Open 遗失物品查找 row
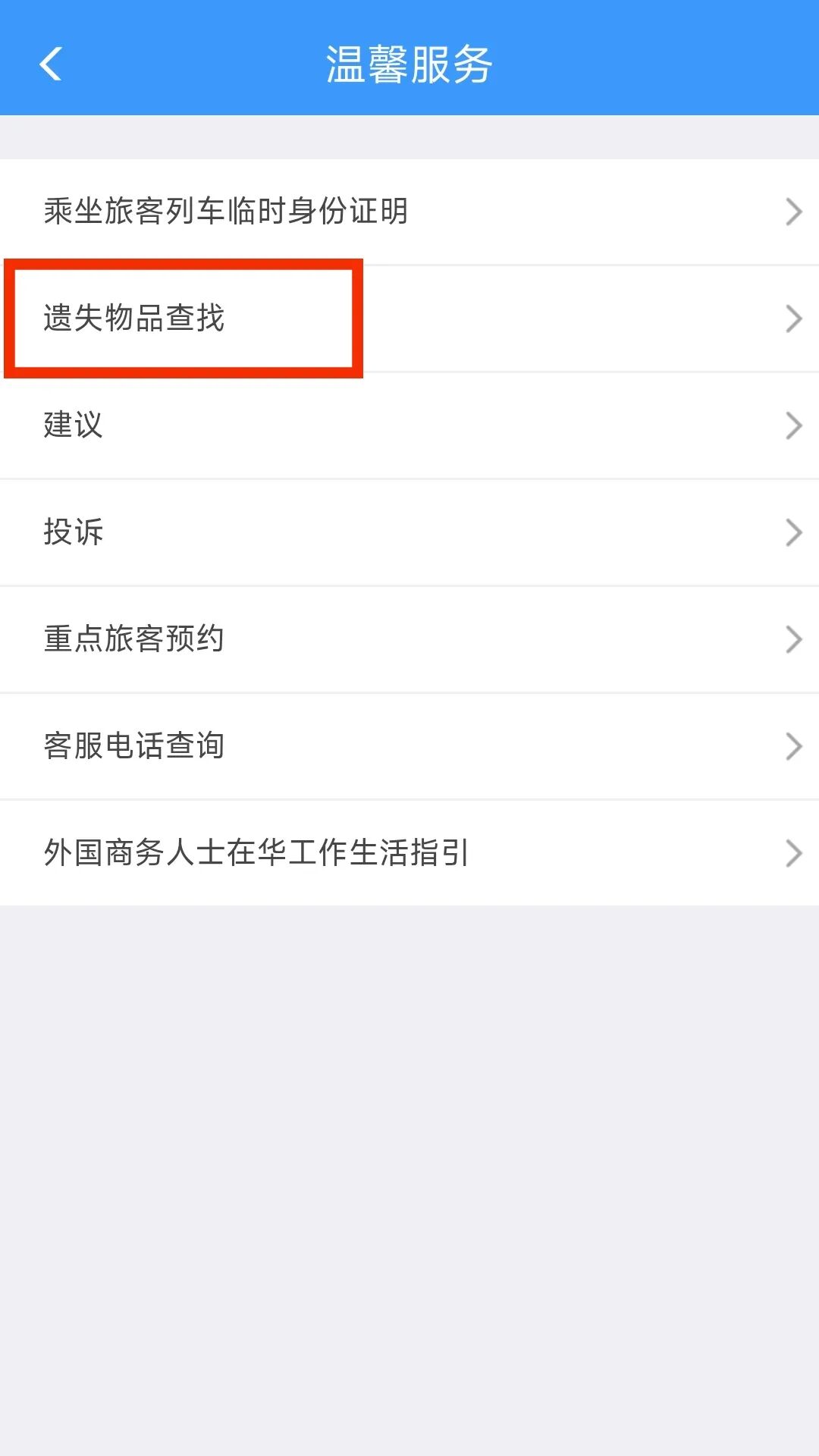The width and height of the screenshot is (819, 1456). 409,318
